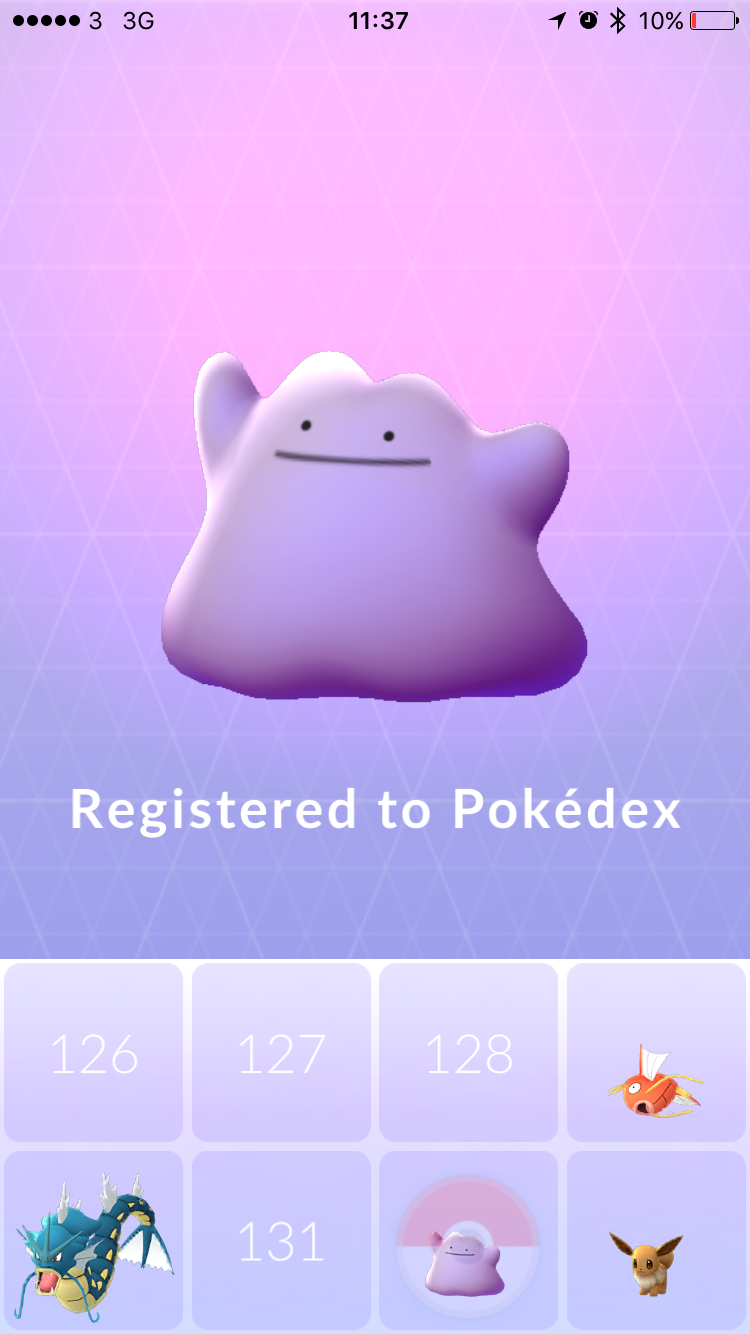Viewport: 750px width, 1334px height.
Task: Open the Magikarp Pokédex entry
Action: tap(656, 1052)
